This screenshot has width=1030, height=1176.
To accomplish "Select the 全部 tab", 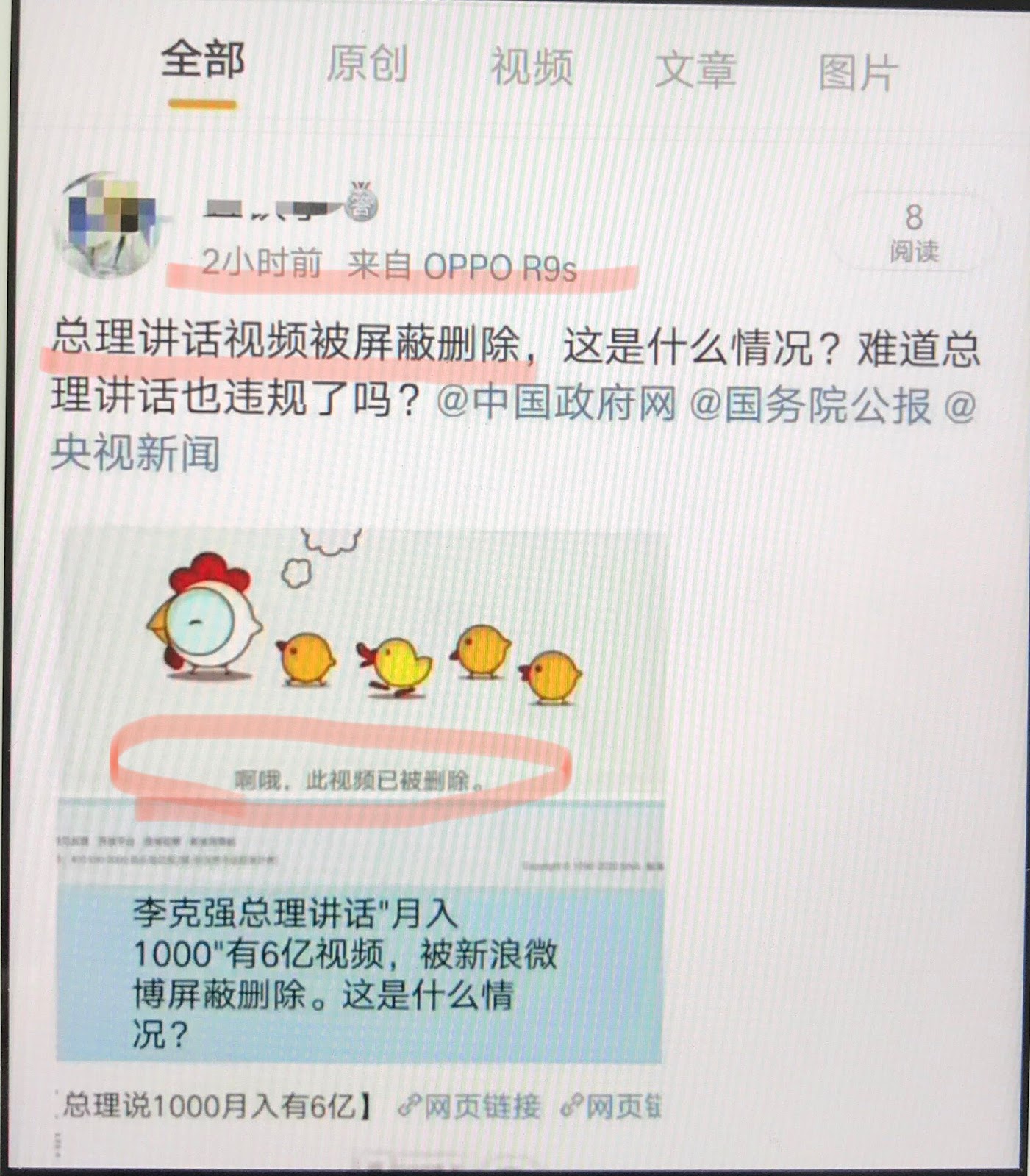I will coord(203,60).
